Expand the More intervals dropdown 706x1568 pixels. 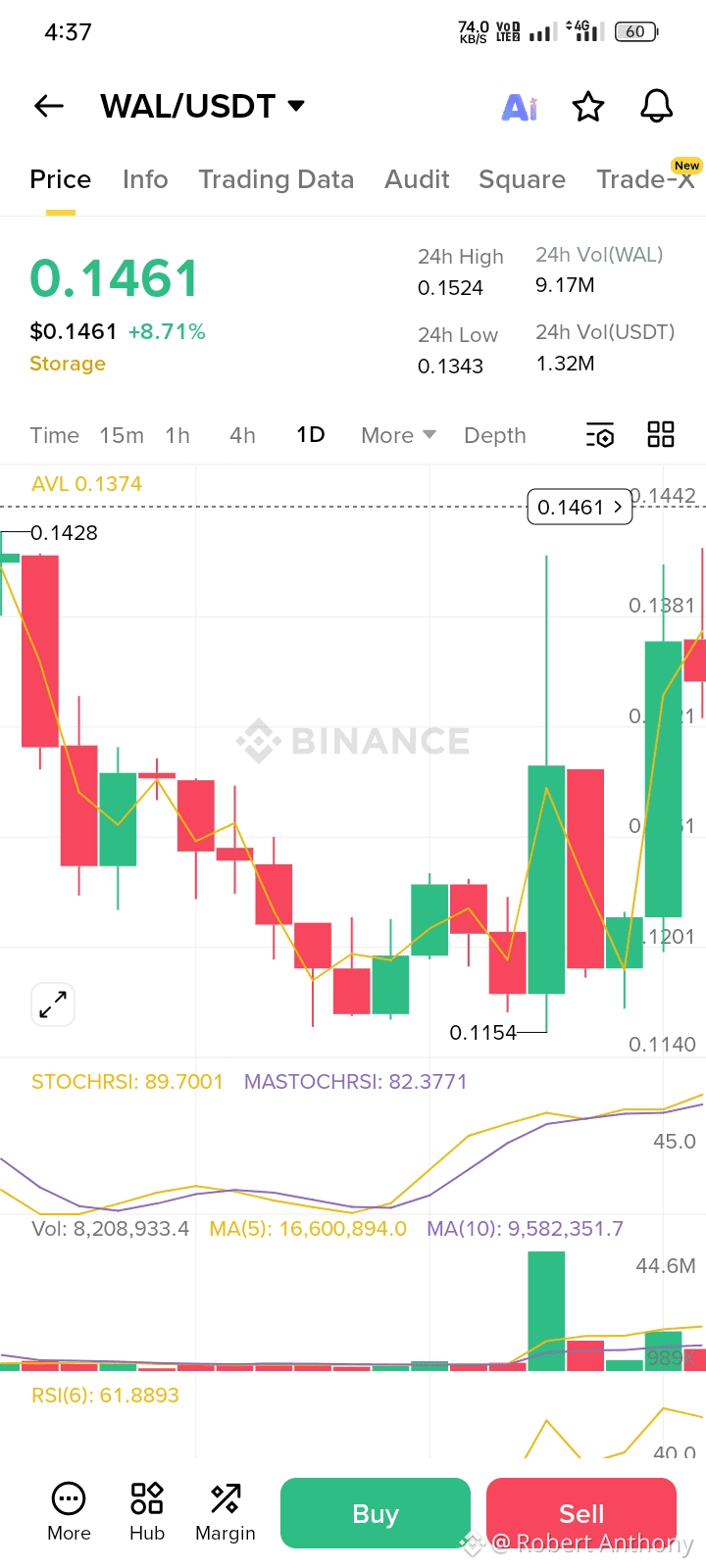coord(397,435)
